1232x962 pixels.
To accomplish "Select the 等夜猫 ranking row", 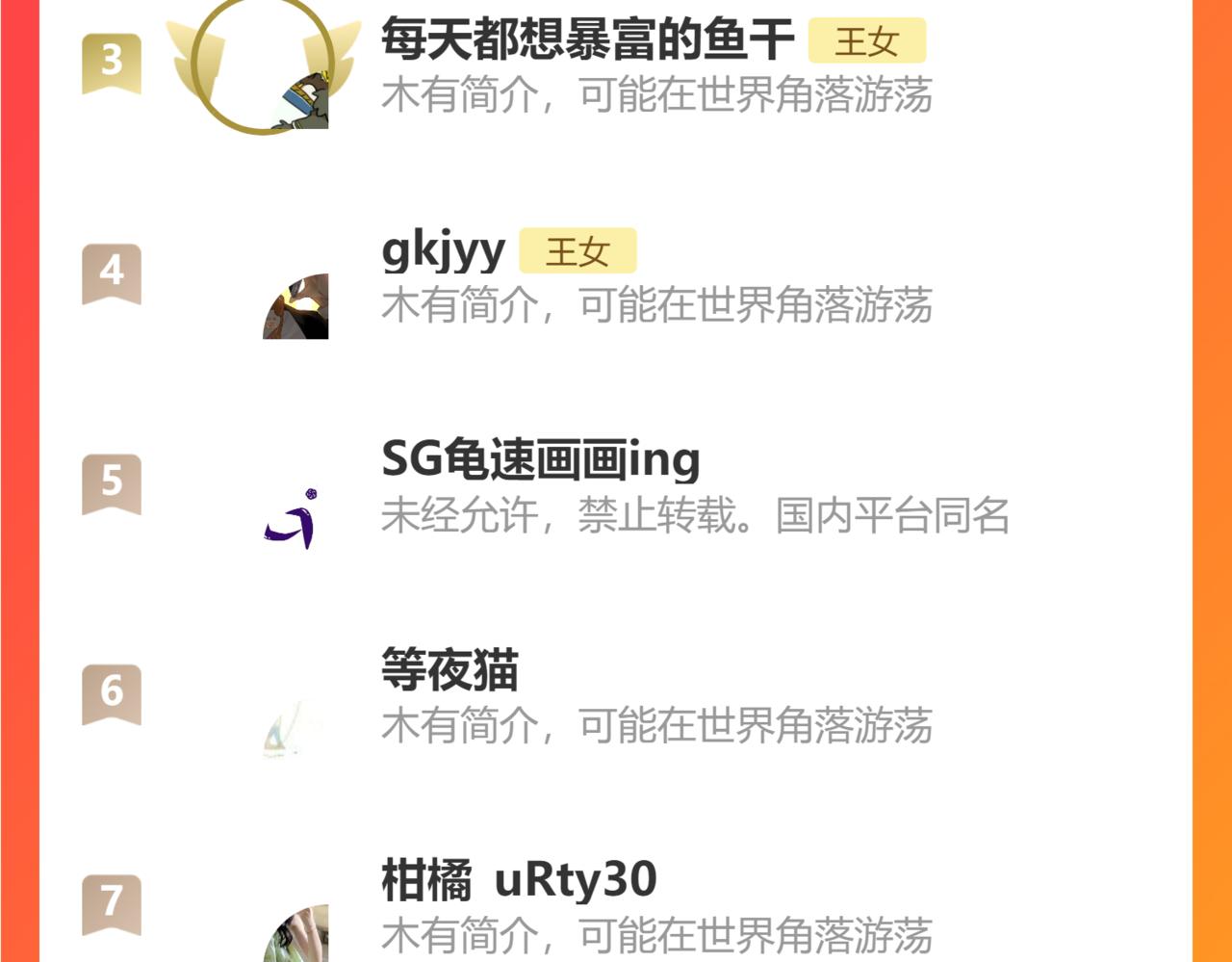I will [x=449, y=670].
